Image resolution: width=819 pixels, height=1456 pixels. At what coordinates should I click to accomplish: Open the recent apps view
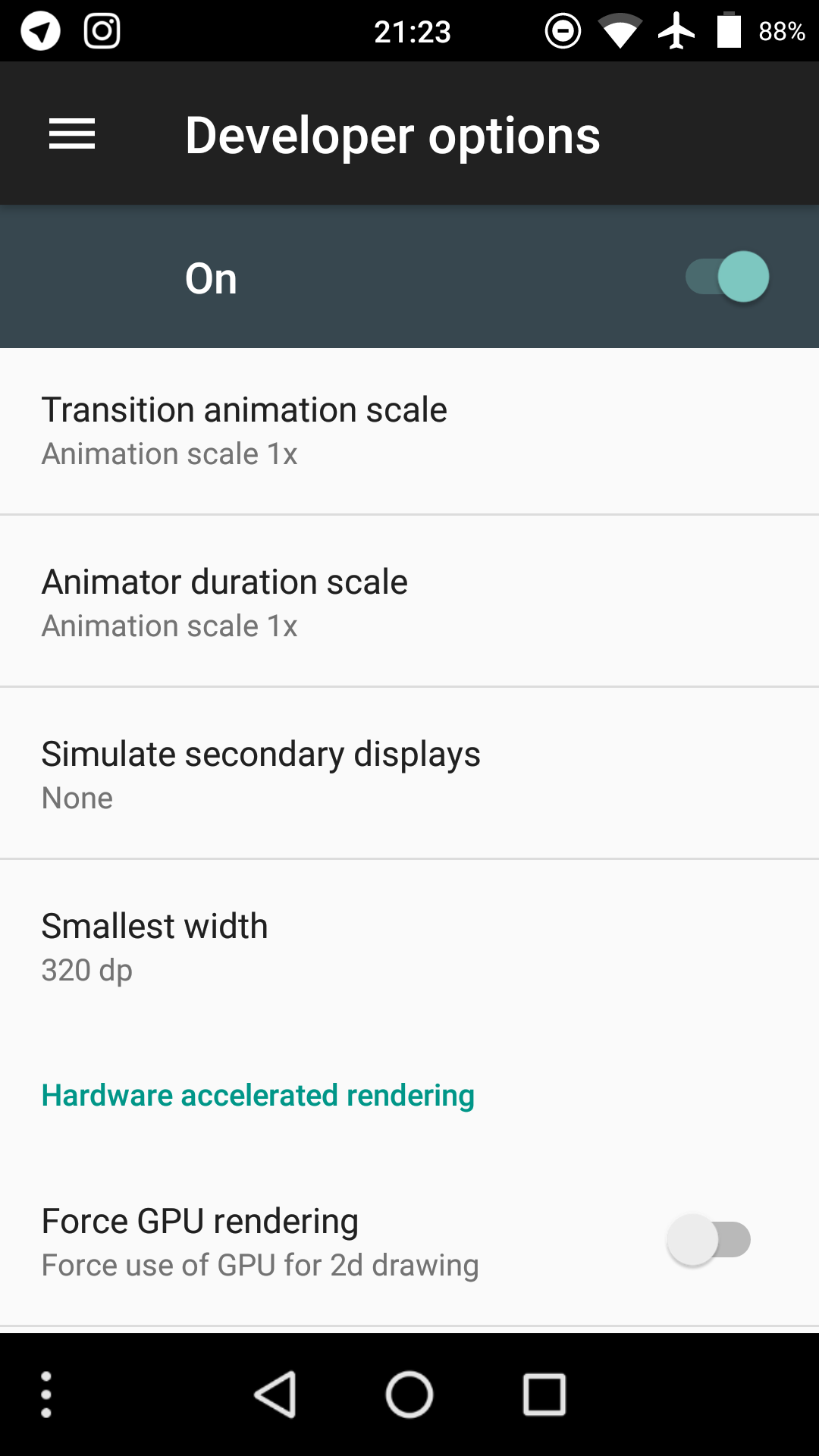[x=544, y=1394]
